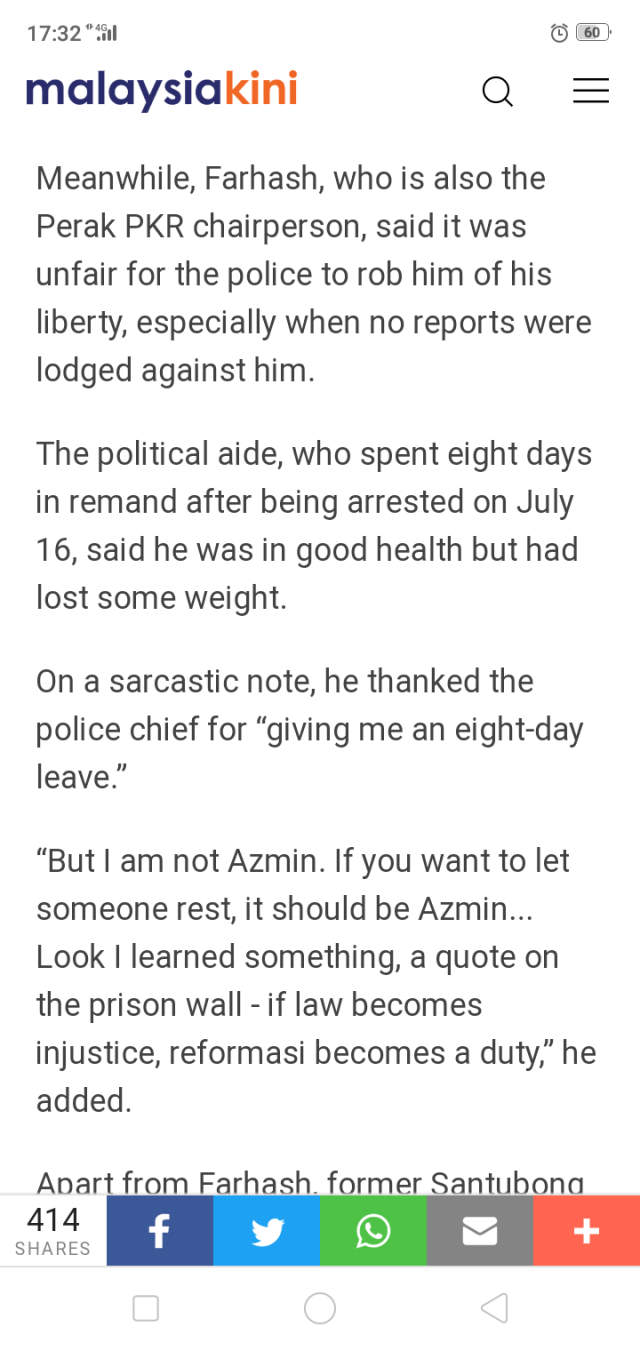Go to Malaysiakini home via logo
The image size is (640, 1351).
click(162, 91)
